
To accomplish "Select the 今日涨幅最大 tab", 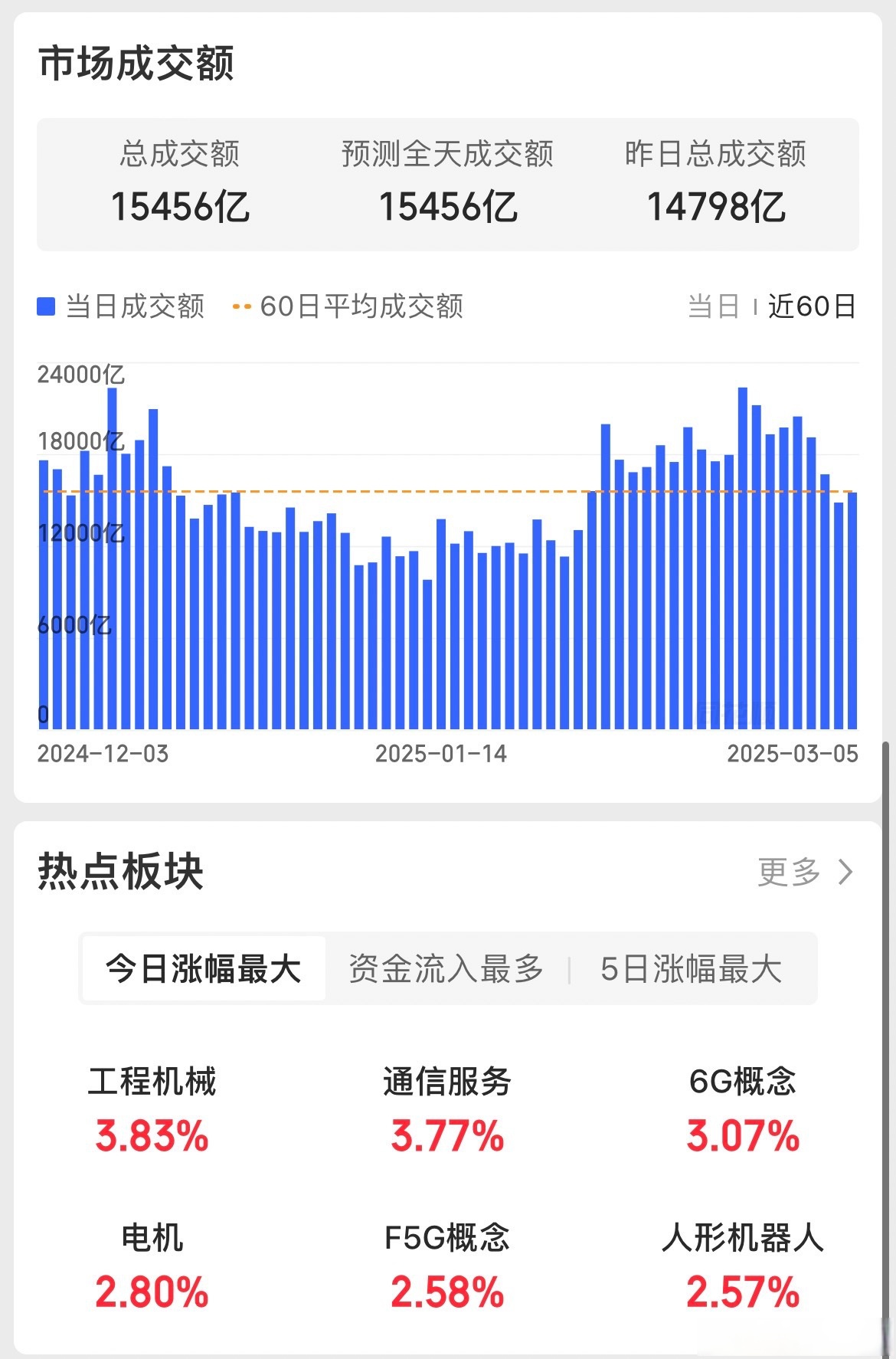I will pos(203,968).
